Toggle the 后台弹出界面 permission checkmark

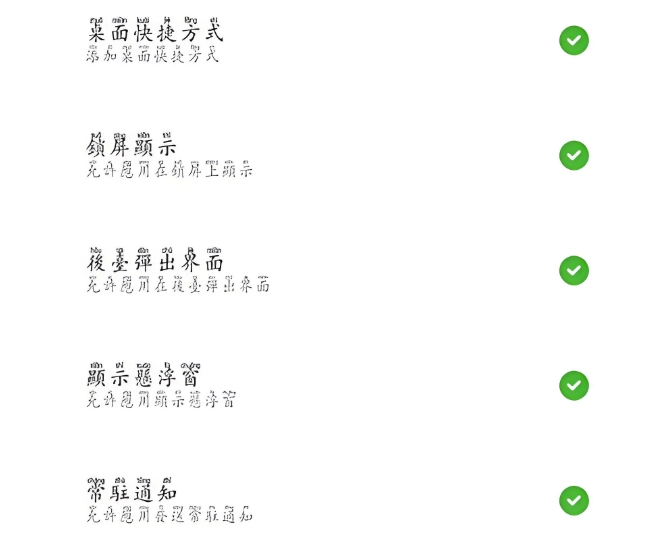click(574, 271)
